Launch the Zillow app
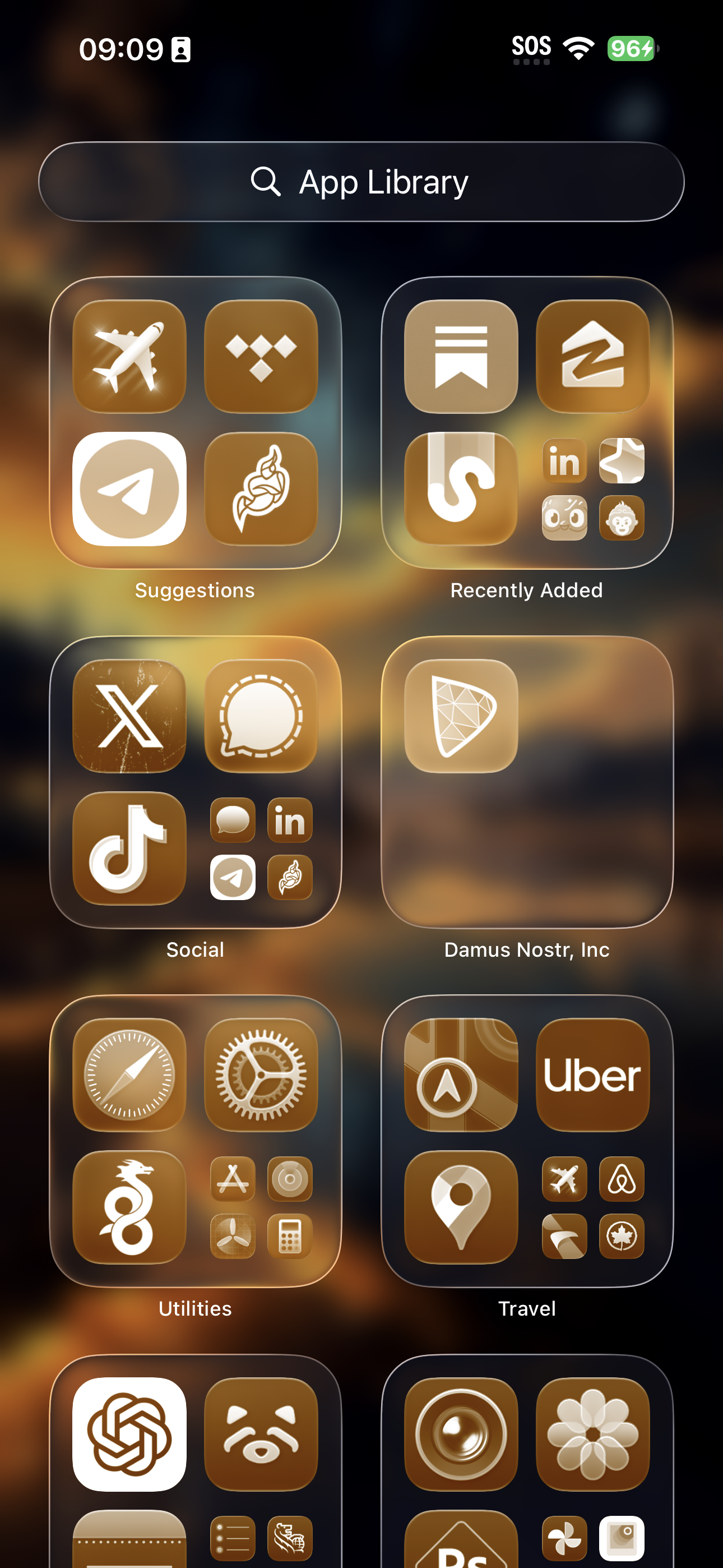The height and width of the screenshot is (1568, 723). coord(593,357)
